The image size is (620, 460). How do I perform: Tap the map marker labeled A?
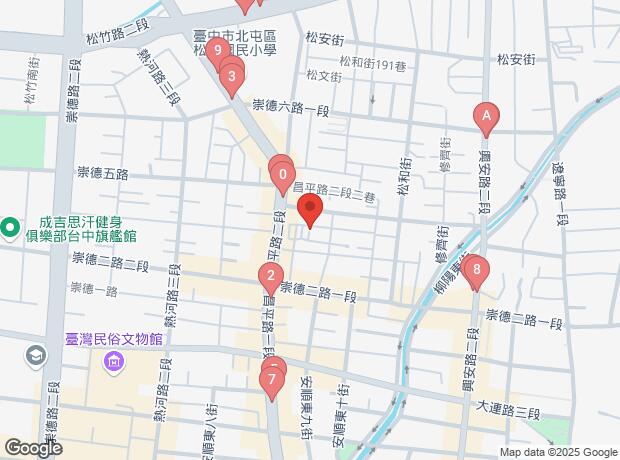point(486,116)
